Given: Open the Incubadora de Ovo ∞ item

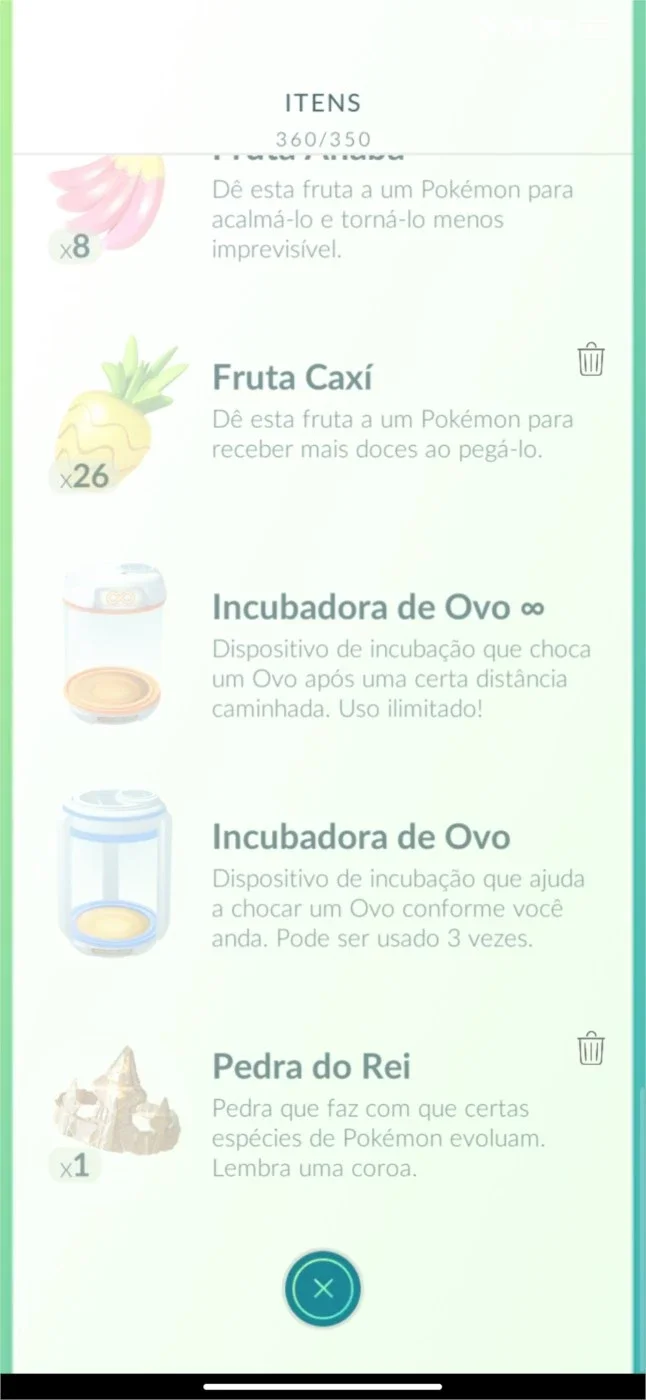Looking at the screenshot, I should (x=323, y=642).
